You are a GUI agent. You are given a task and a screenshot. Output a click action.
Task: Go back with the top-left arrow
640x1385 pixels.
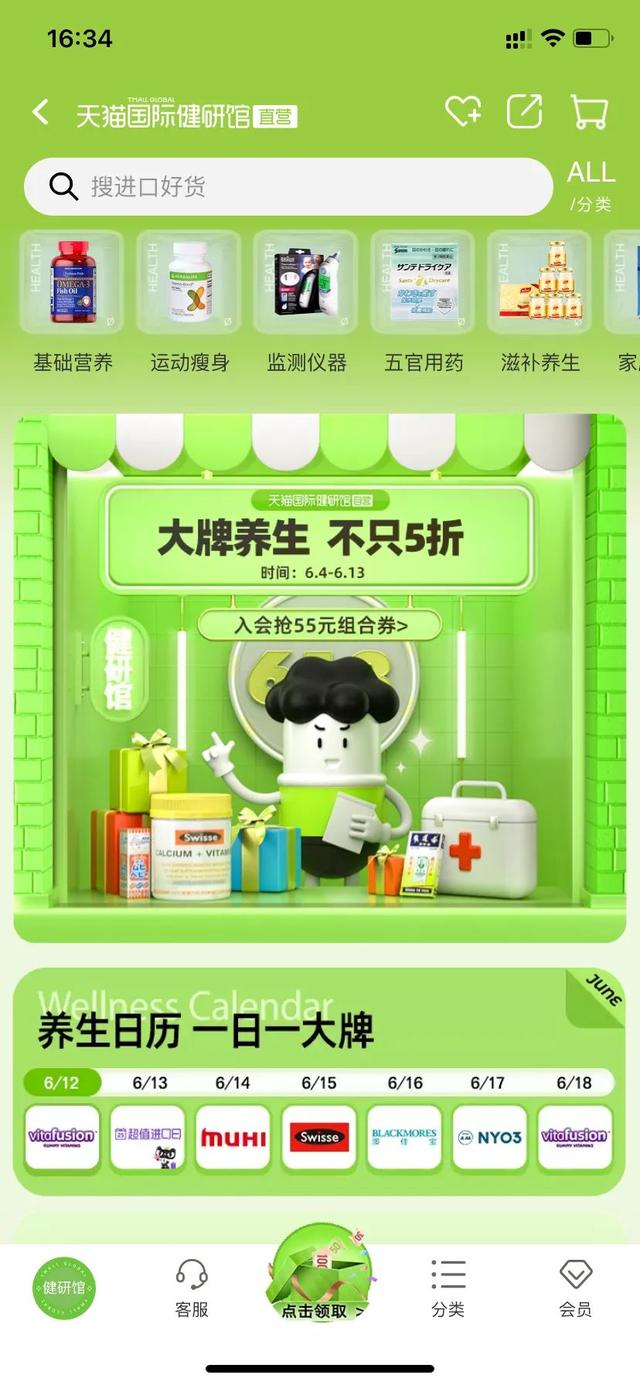pyautogui.click(x=40, y=112)
